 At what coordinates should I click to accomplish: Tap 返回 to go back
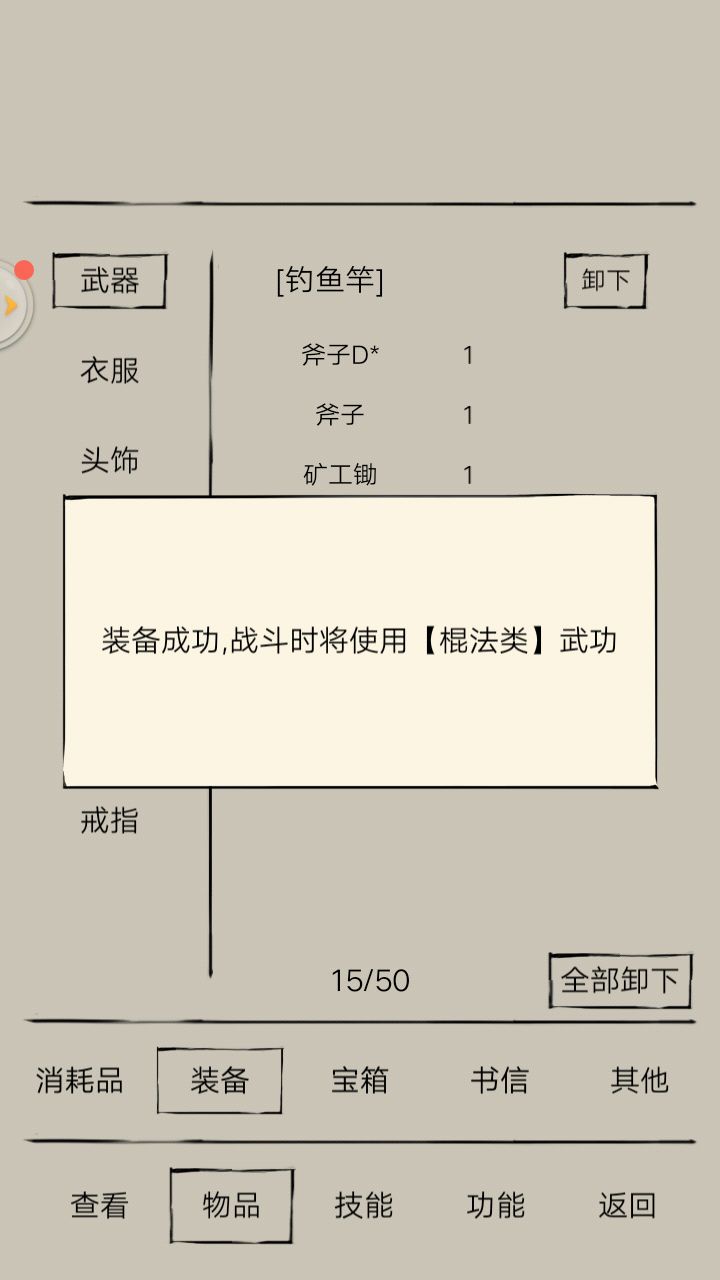click(x=629, y=1206)
